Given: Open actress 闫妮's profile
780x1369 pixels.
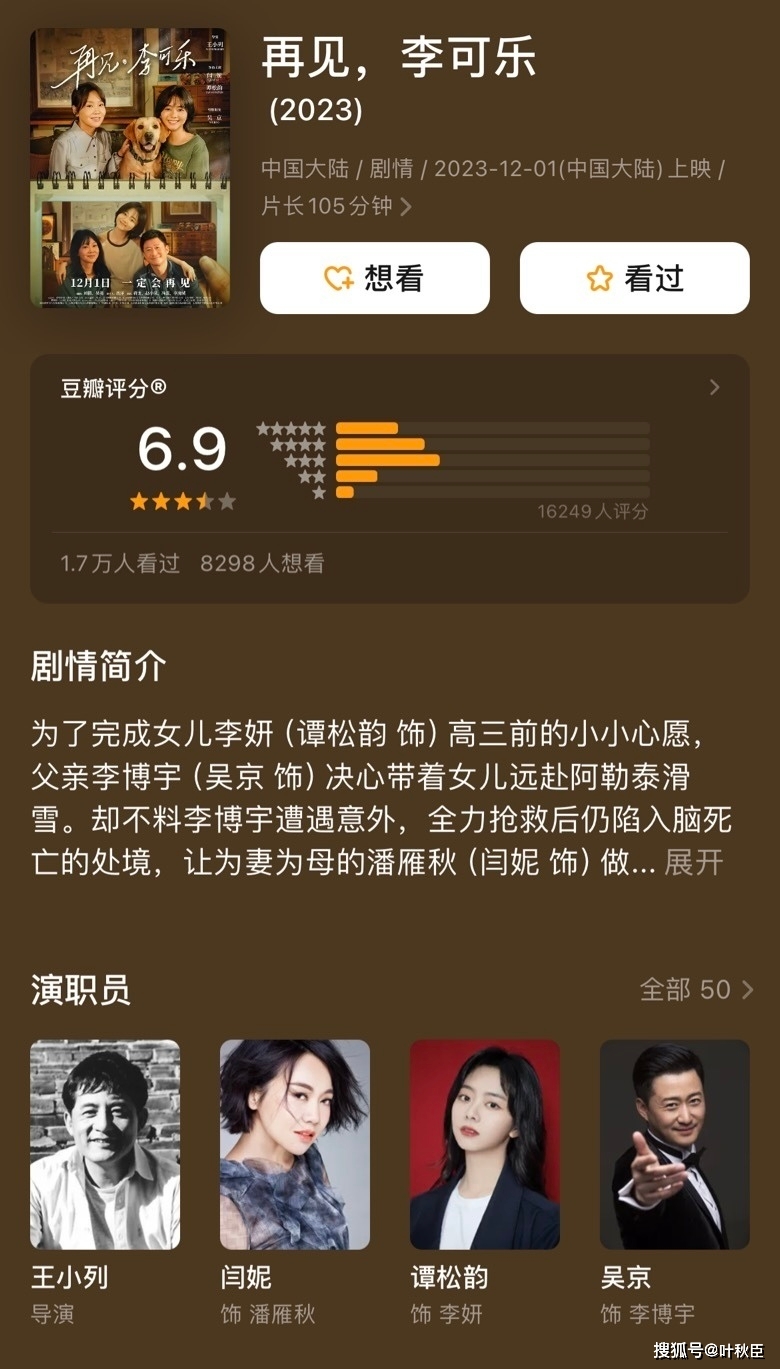Looking at the screenshot, I should (295, 1144).
